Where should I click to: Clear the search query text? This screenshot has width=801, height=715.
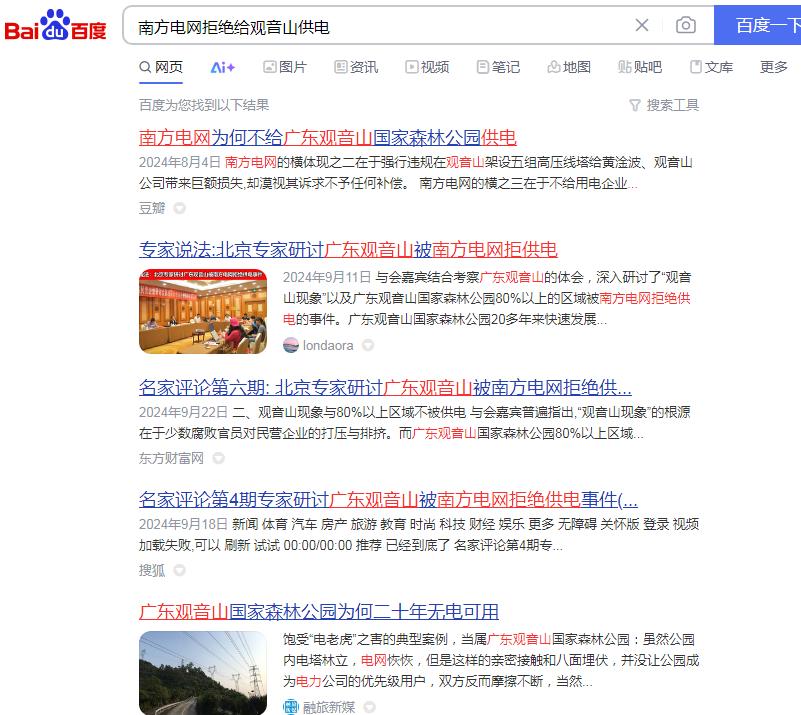tap(642, 25)
